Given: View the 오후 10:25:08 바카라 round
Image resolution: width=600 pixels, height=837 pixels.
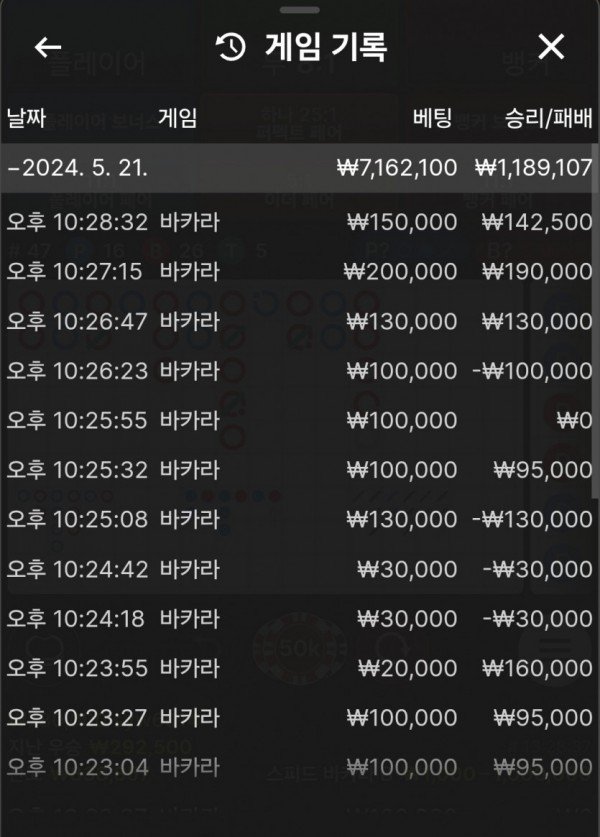Looking at the screenshot, I should 300,520.
